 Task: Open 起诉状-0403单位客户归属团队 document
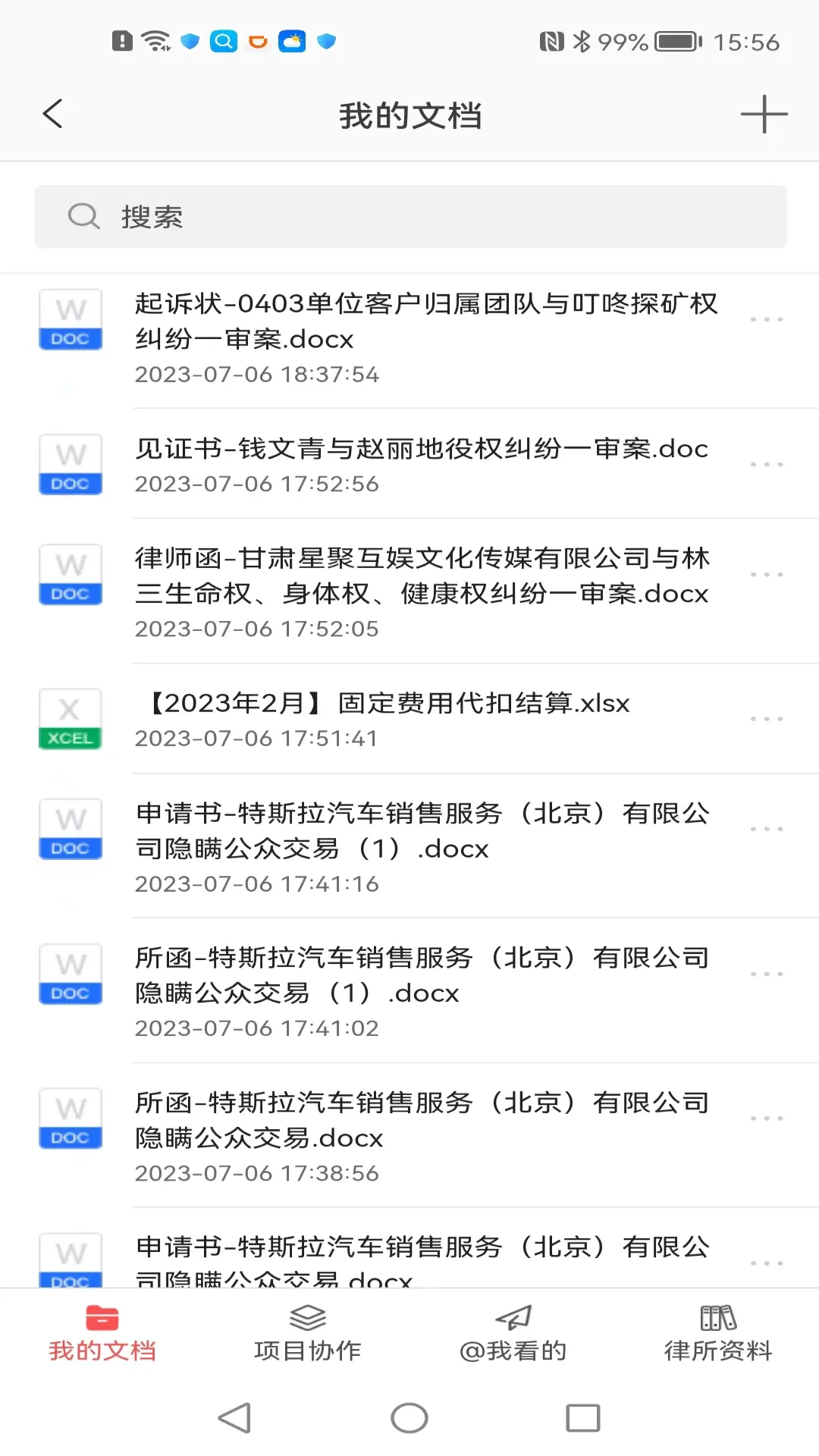point(409,337)
